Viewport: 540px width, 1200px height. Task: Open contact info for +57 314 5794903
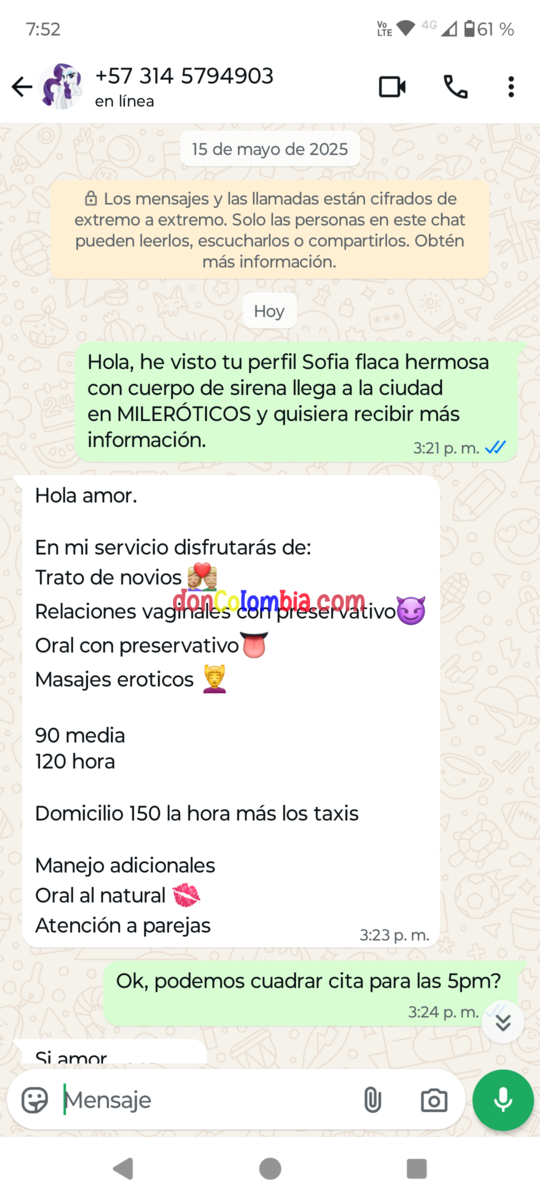point(184,86)
